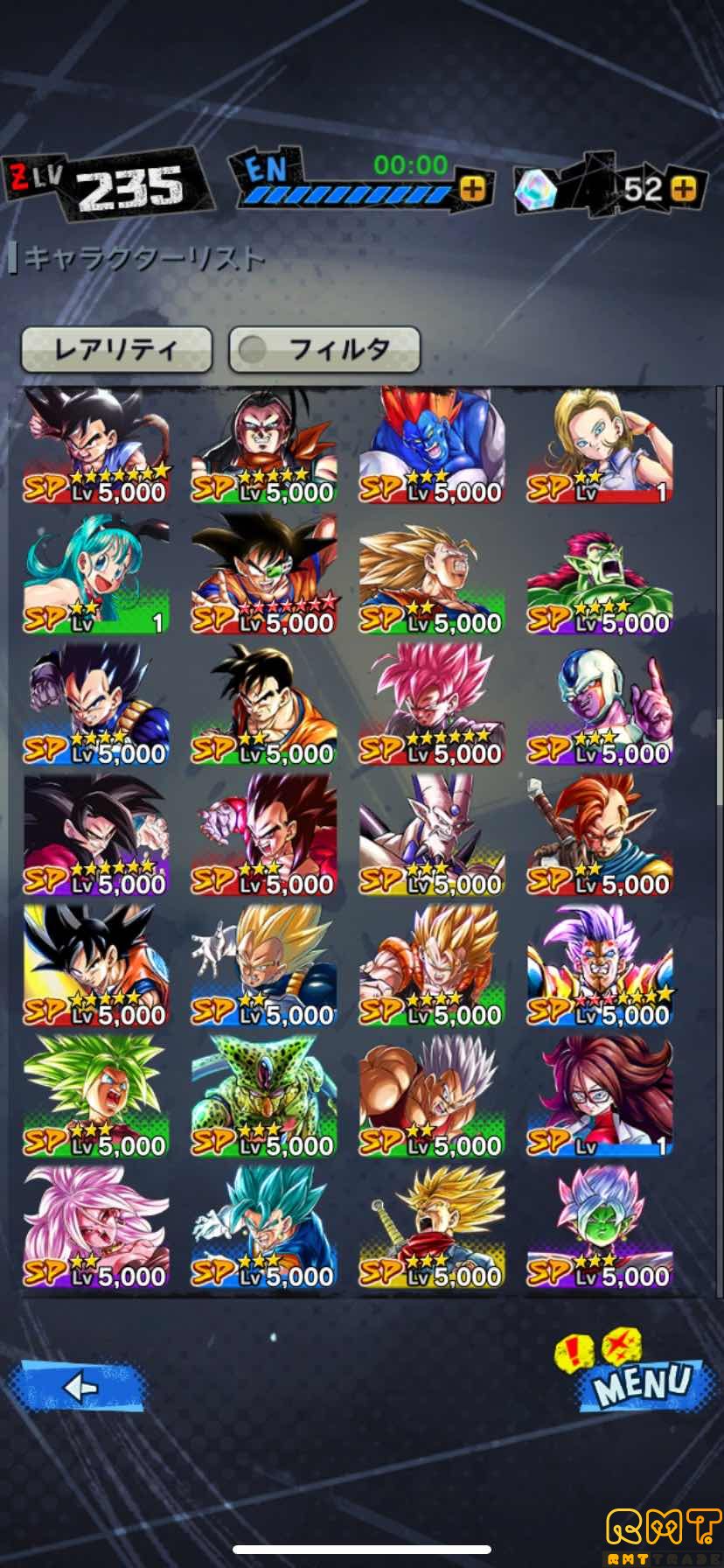Image resolution: width=724 pixels, height=1568 pixels.
Task: Open Super Saiyan Rosé Goku Black card
Action: tap(432, 706)
